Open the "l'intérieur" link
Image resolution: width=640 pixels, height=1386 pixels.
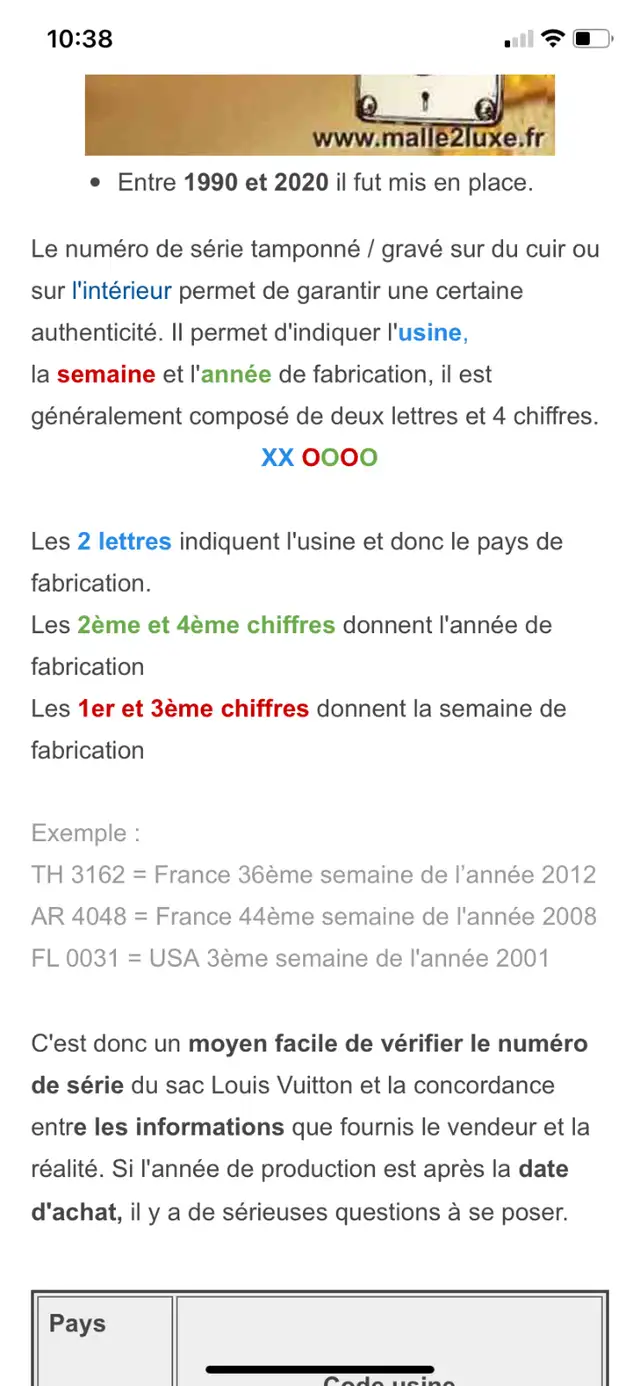(x=122, y=291)
